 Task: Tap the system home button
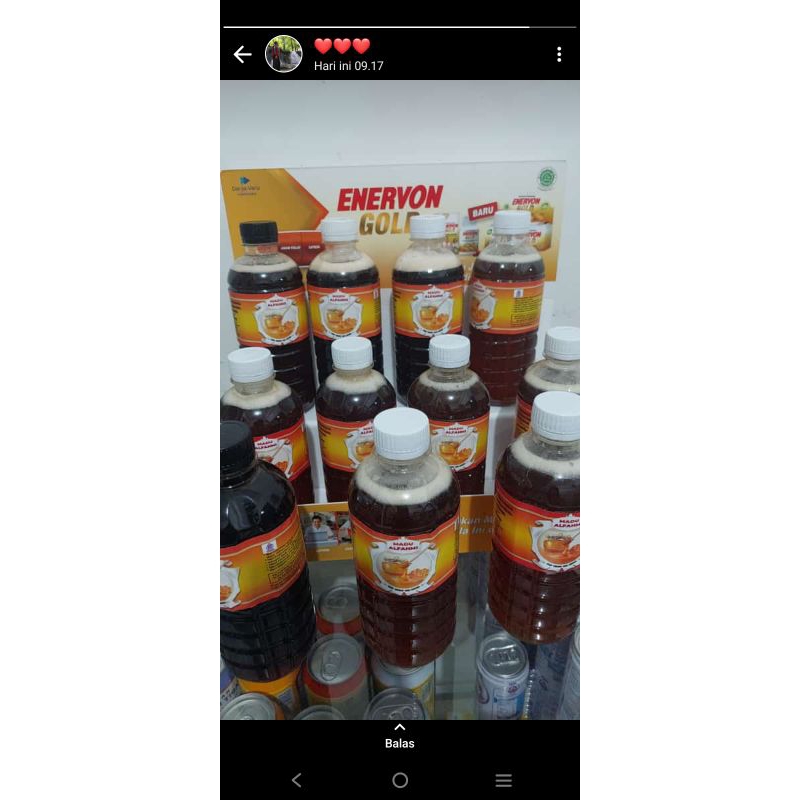tap(400, 780)
